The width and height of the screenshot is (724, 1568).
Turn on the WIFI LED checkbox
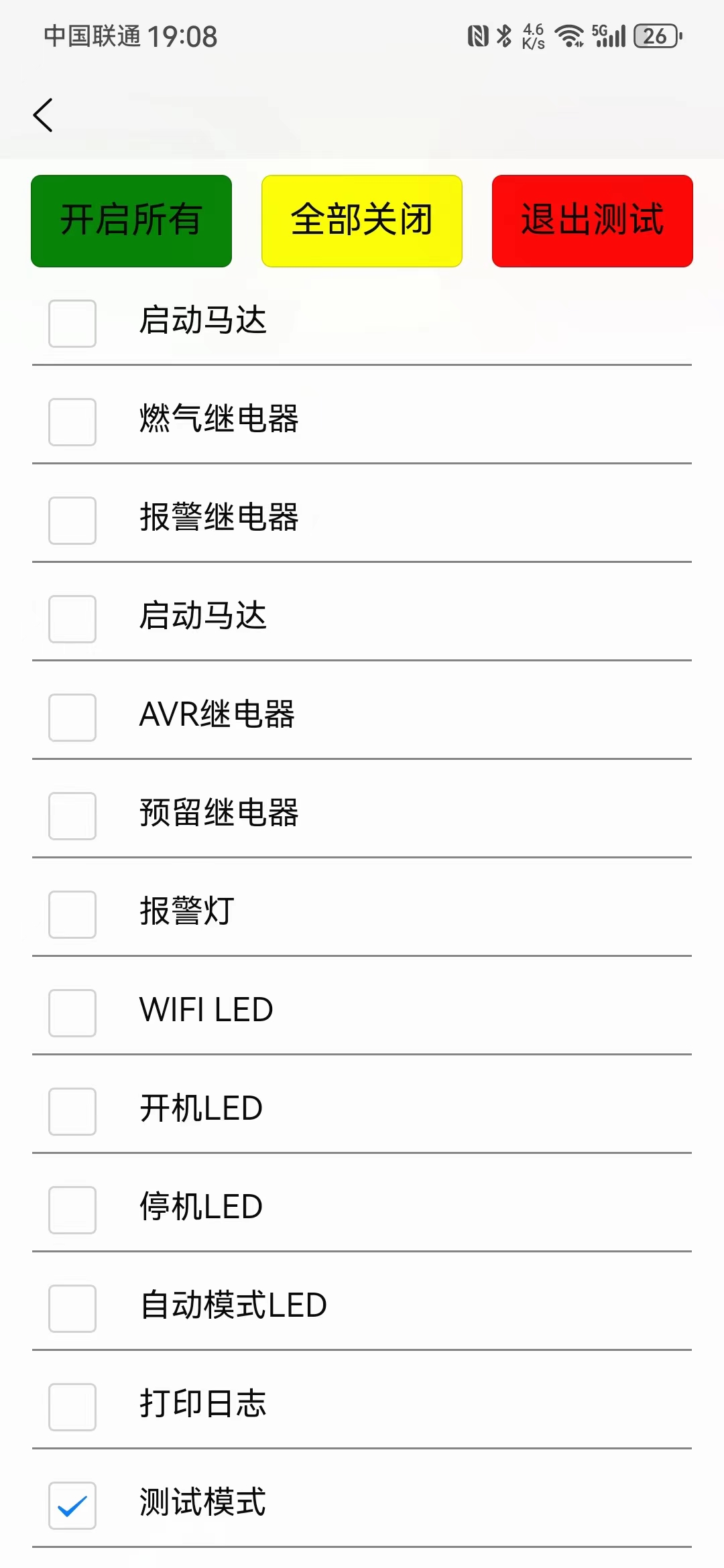[x=72, y=1013]
